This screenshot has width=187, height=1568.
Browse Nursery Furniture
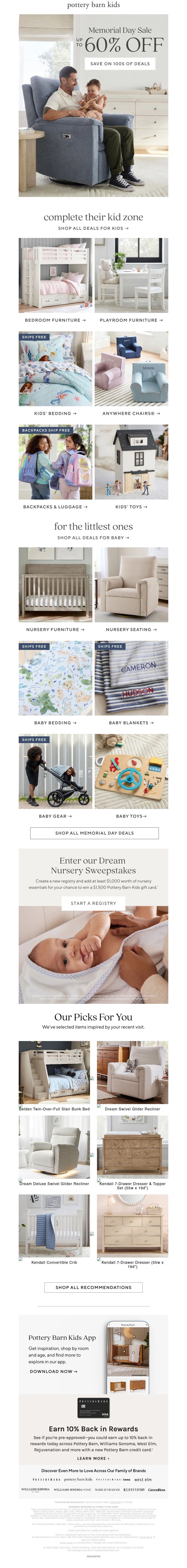coord(55,629)
